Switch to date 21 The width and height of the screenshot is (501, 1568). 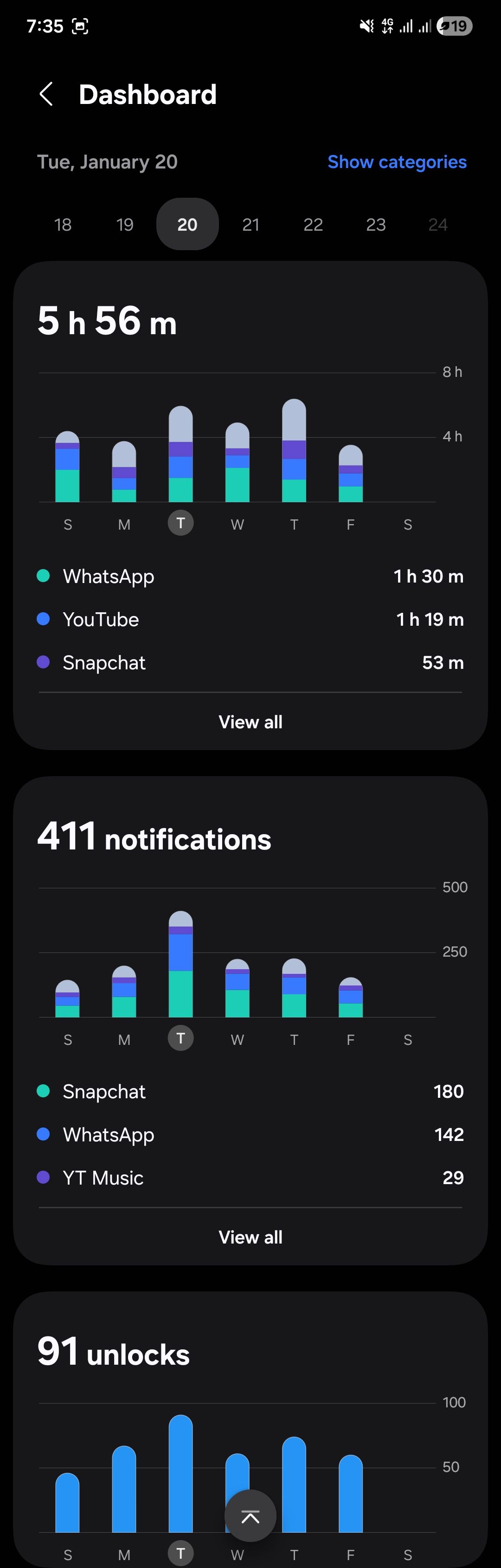[250, 225]
